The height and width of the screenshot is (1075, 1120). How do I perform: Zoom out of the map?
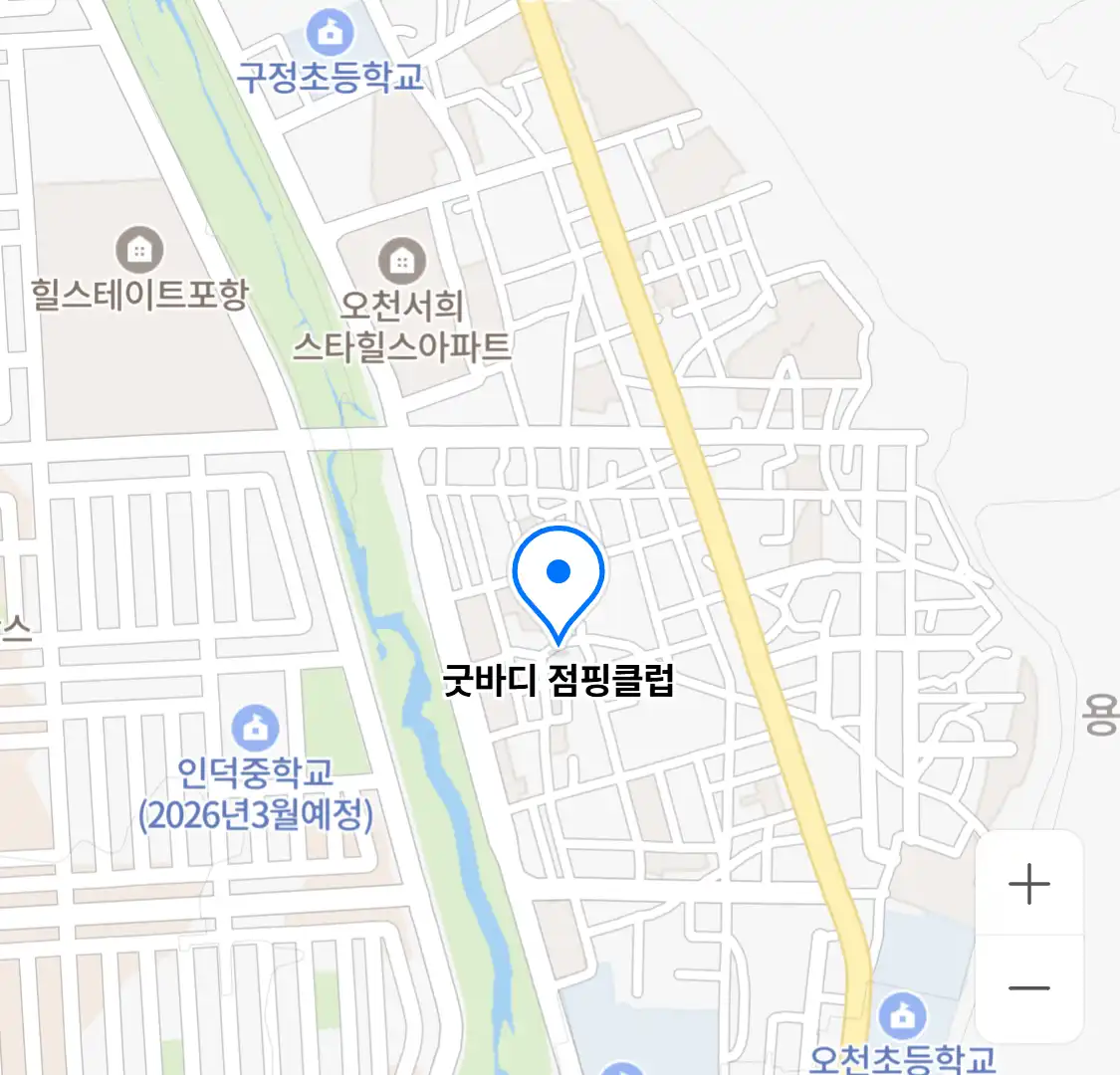(1028, 988)
